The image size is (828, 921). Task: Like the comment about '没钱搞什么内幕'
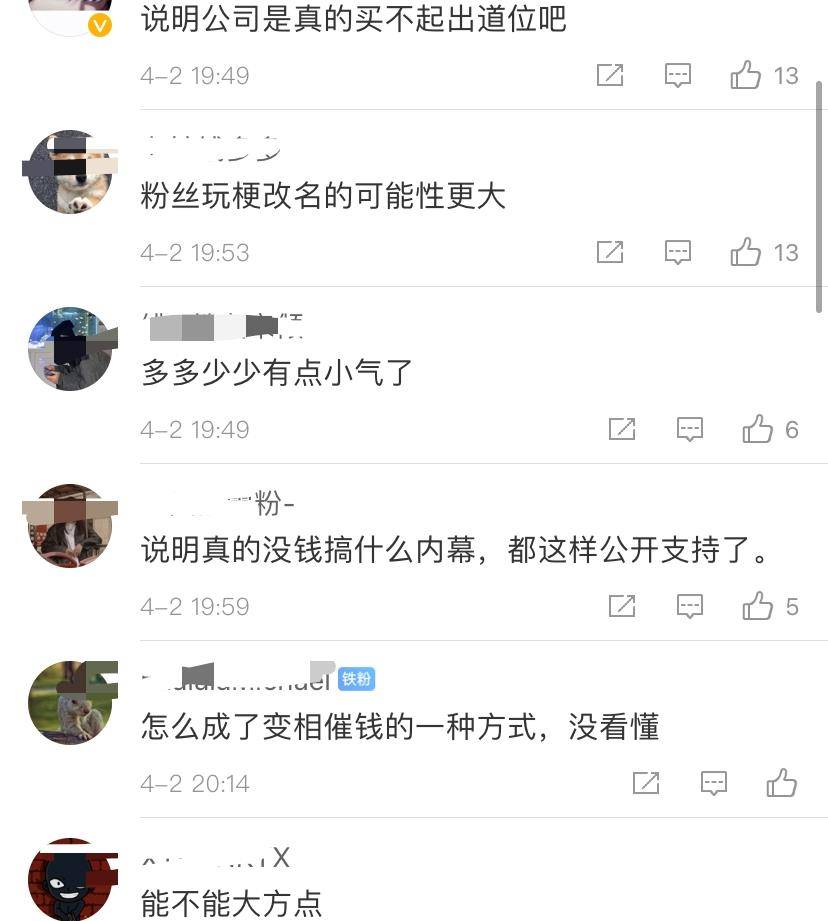pyautogui.click(x=758, y=606)
